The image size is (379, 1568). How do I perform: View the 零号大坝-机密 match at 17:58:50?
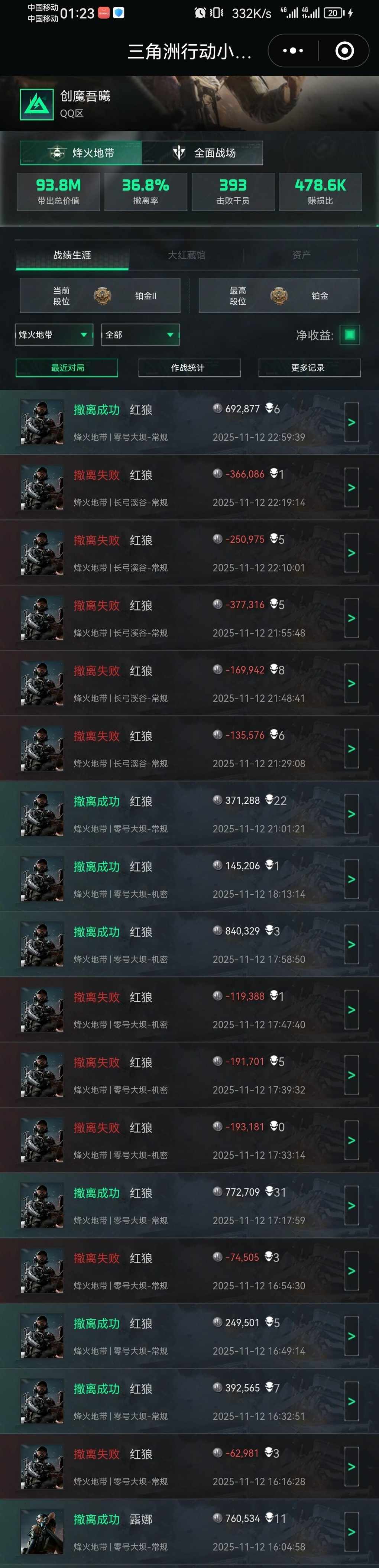[x=351, y=944]
